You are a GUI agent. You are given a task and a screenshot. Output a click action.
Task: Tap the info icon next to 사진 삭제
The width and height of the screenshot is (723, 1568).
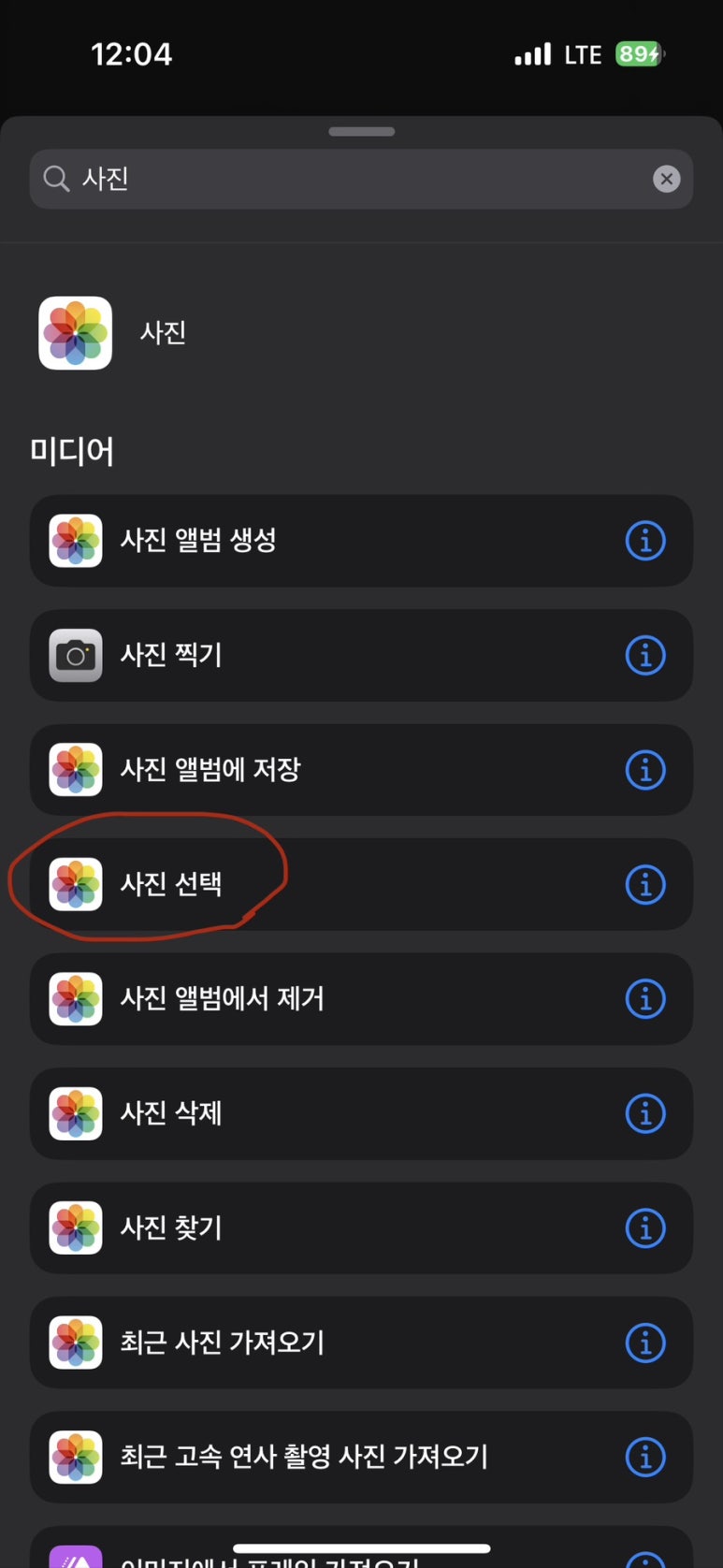tap(645, 1113)
